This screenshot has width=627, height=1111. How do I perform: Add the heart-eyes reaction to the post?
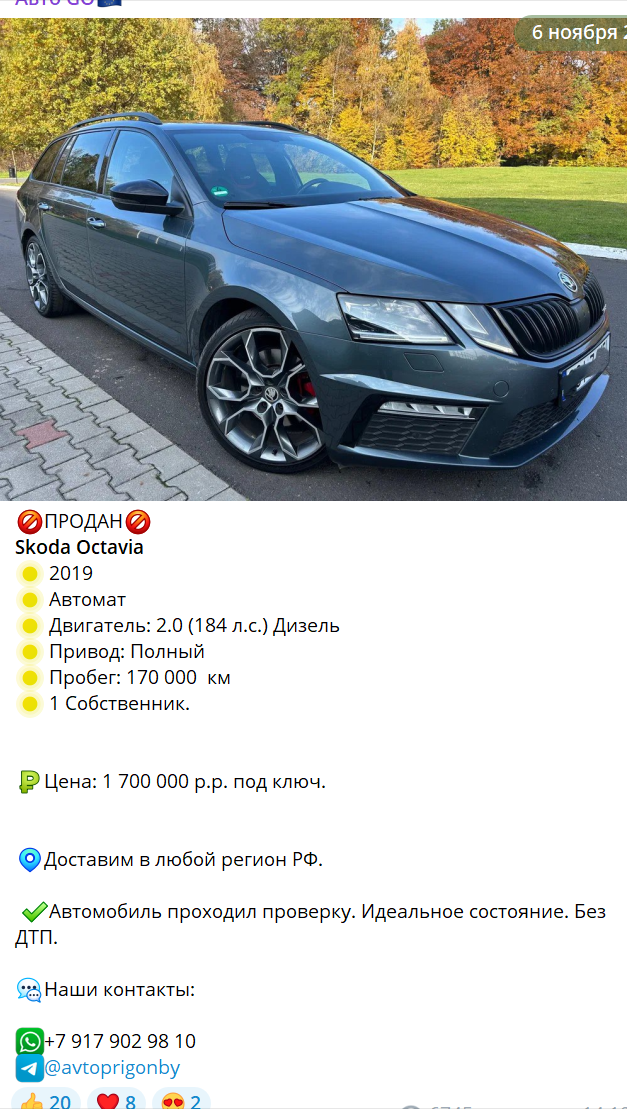point(181,1101)
